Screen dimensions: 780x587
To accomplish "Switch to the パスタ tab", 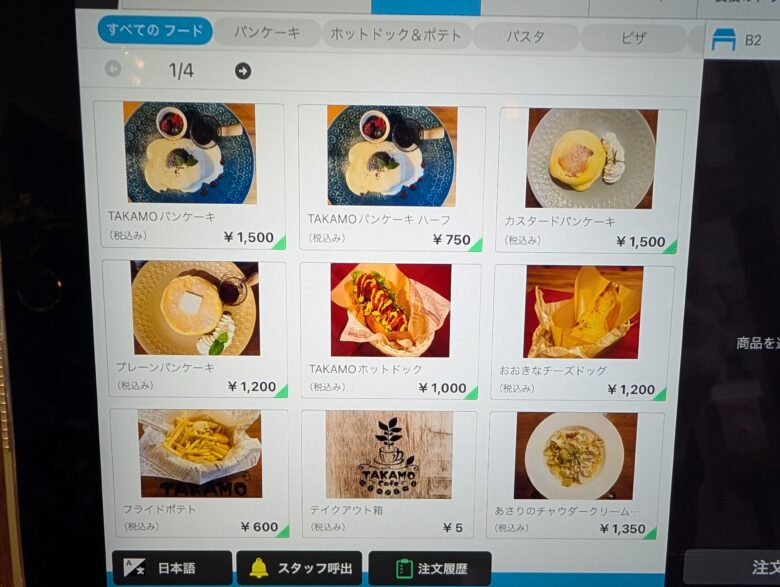I will (x=525, y=37).
